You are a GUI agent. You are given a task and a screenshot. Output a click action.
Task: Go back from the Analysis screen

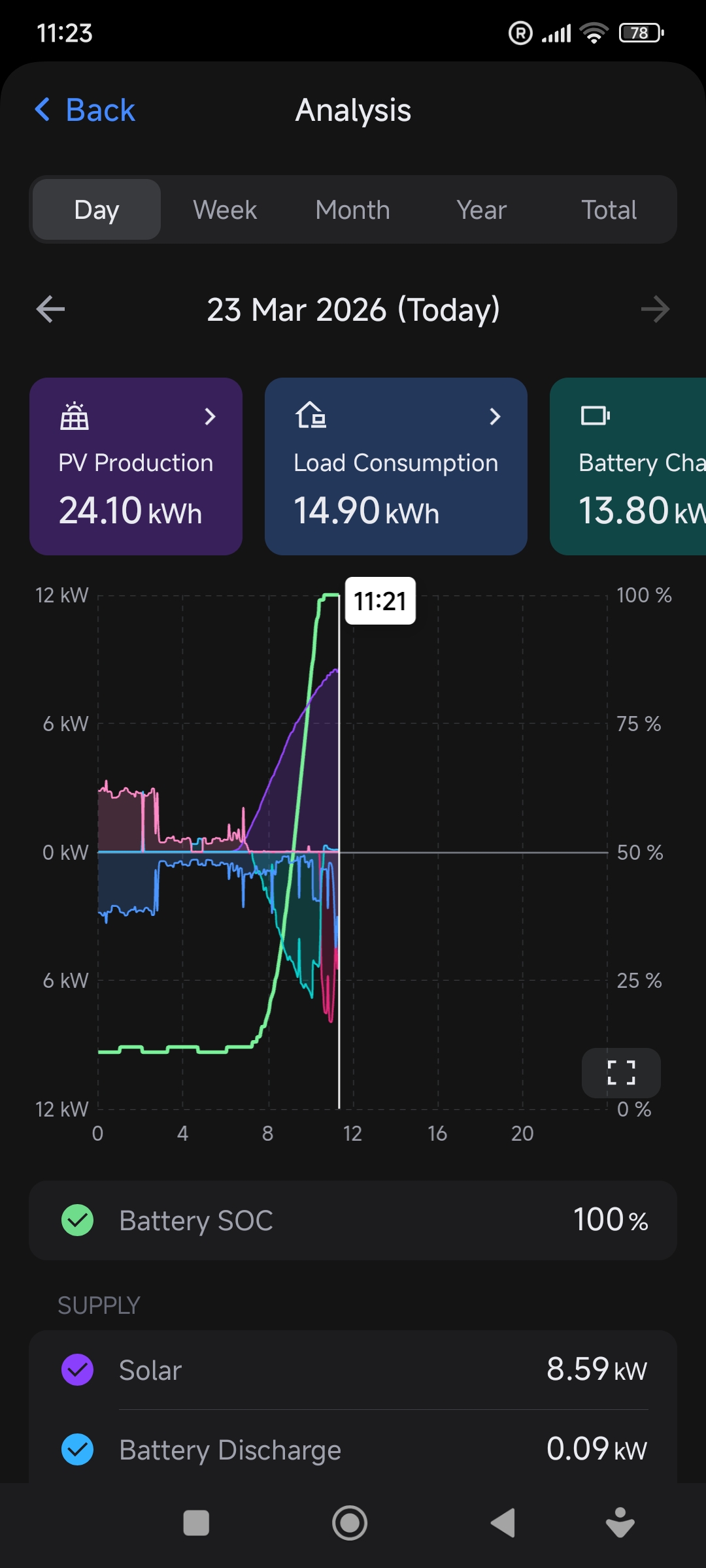[x=85, y=110]
